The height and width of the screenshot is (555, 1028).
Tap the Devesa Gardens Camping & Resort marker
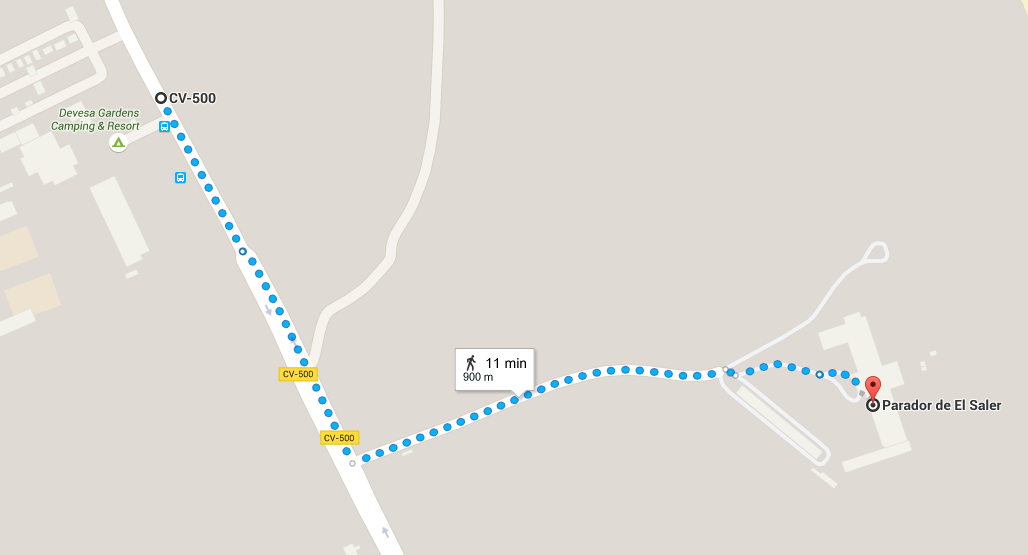coord(118,143)
